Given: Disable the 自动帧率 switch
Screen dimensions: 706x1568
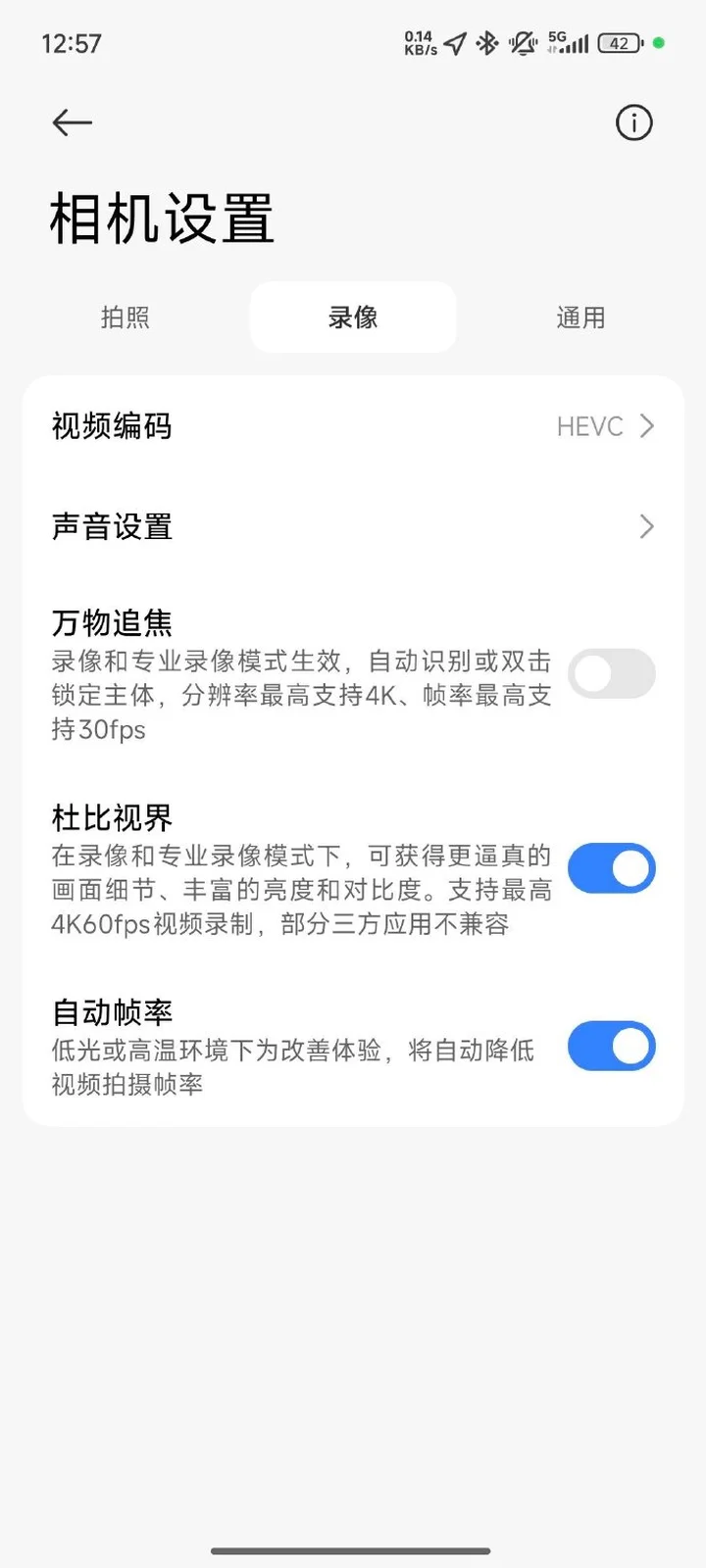Looking at the screenshot, I should (x=611, y=1046).
